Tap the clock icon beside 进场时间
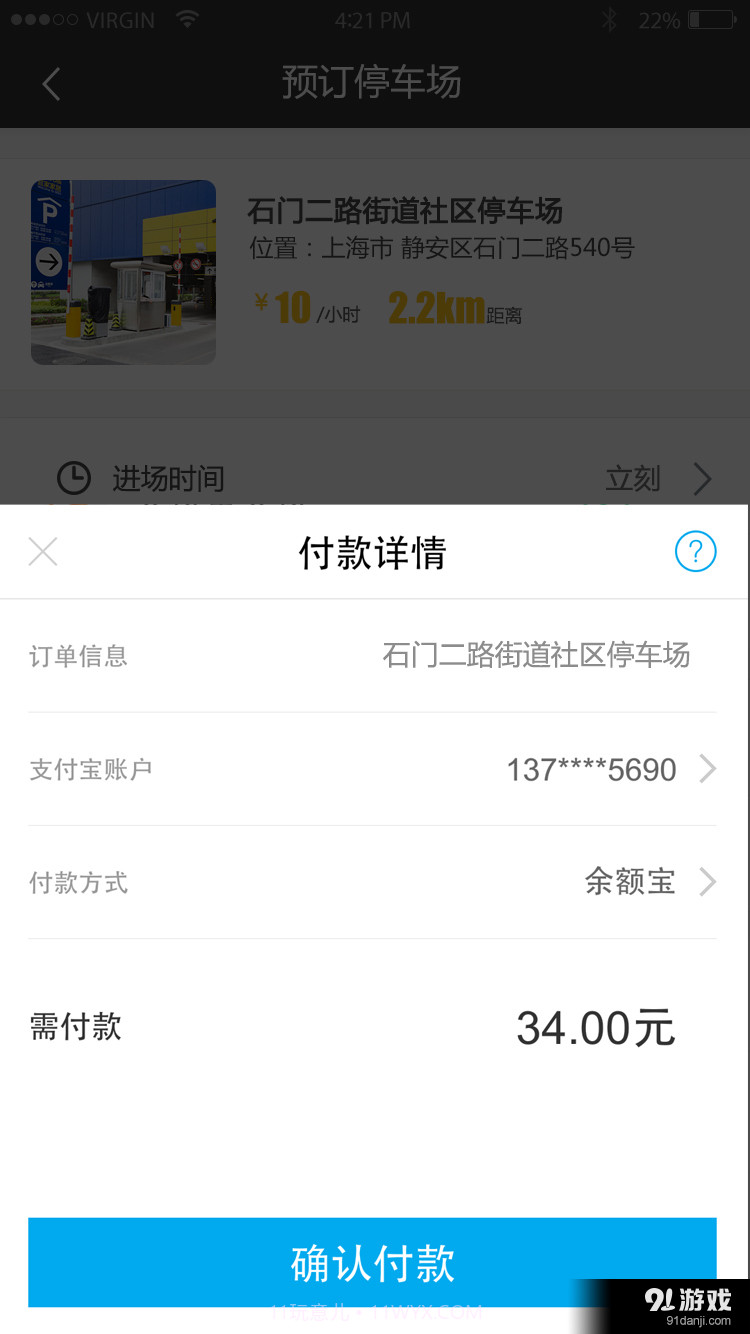The width and height of the screenshot is (750, 1334). [74, 478]
